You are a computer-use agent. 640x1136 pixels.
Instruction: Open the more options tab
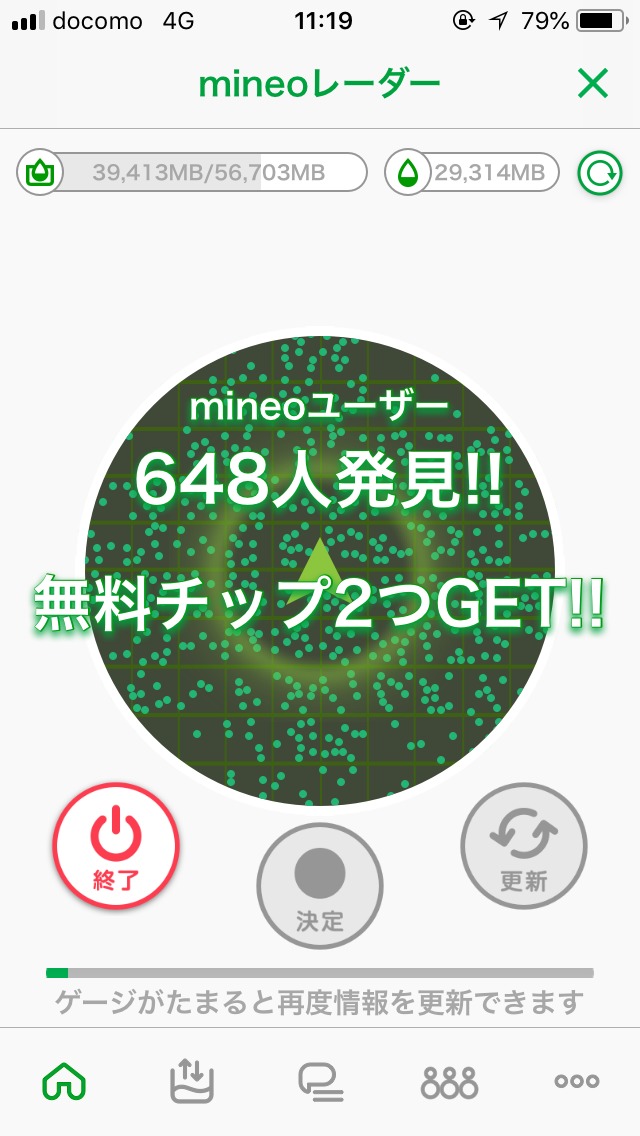(x=577, y=1081)
